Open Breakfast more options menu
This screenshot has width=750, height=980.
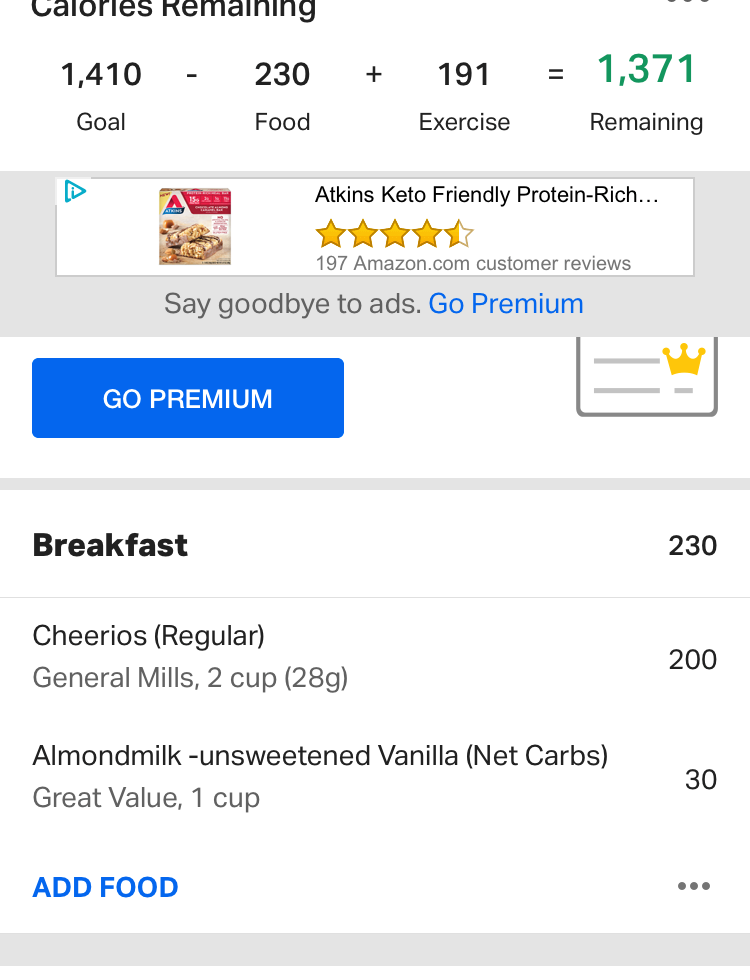(693, 886)
